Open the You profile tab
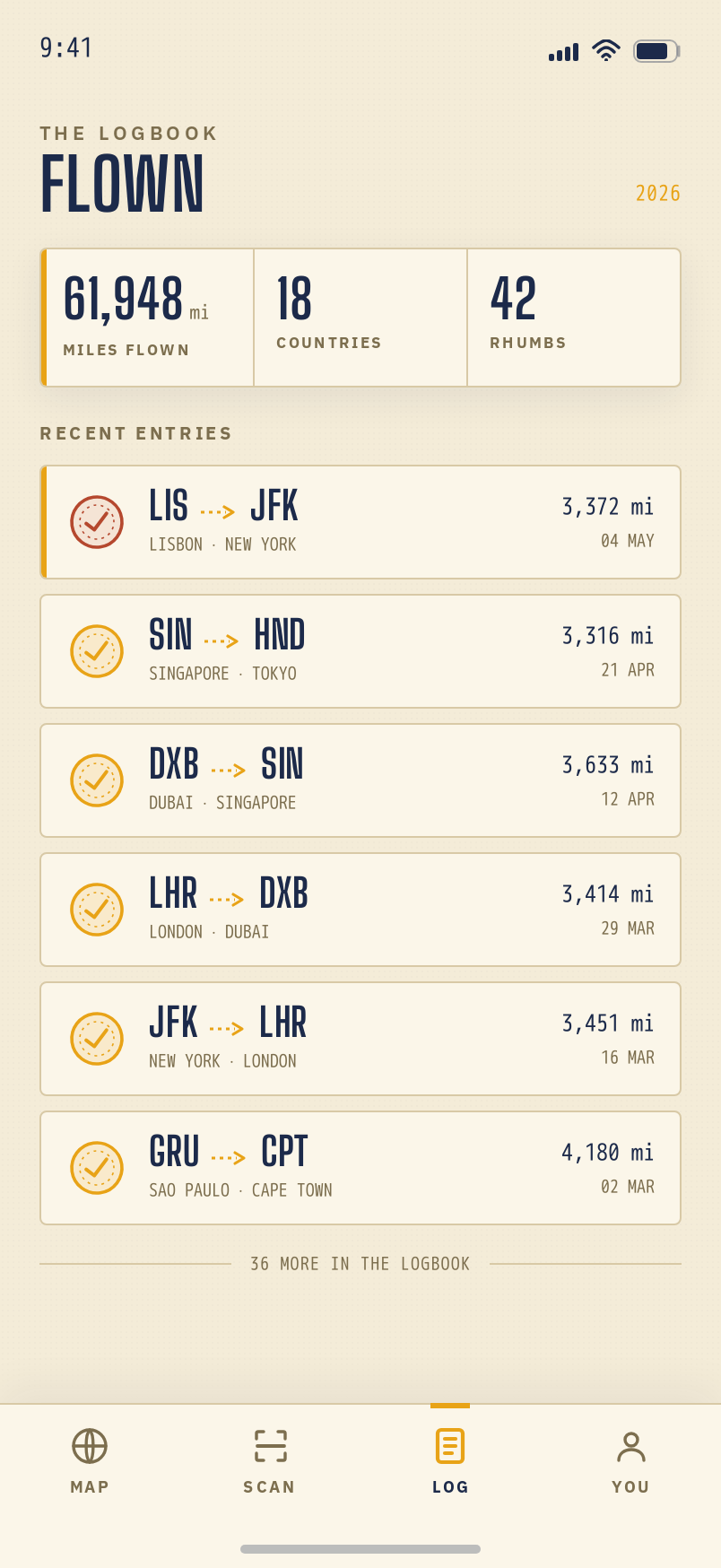 [x=630, y=1461]
